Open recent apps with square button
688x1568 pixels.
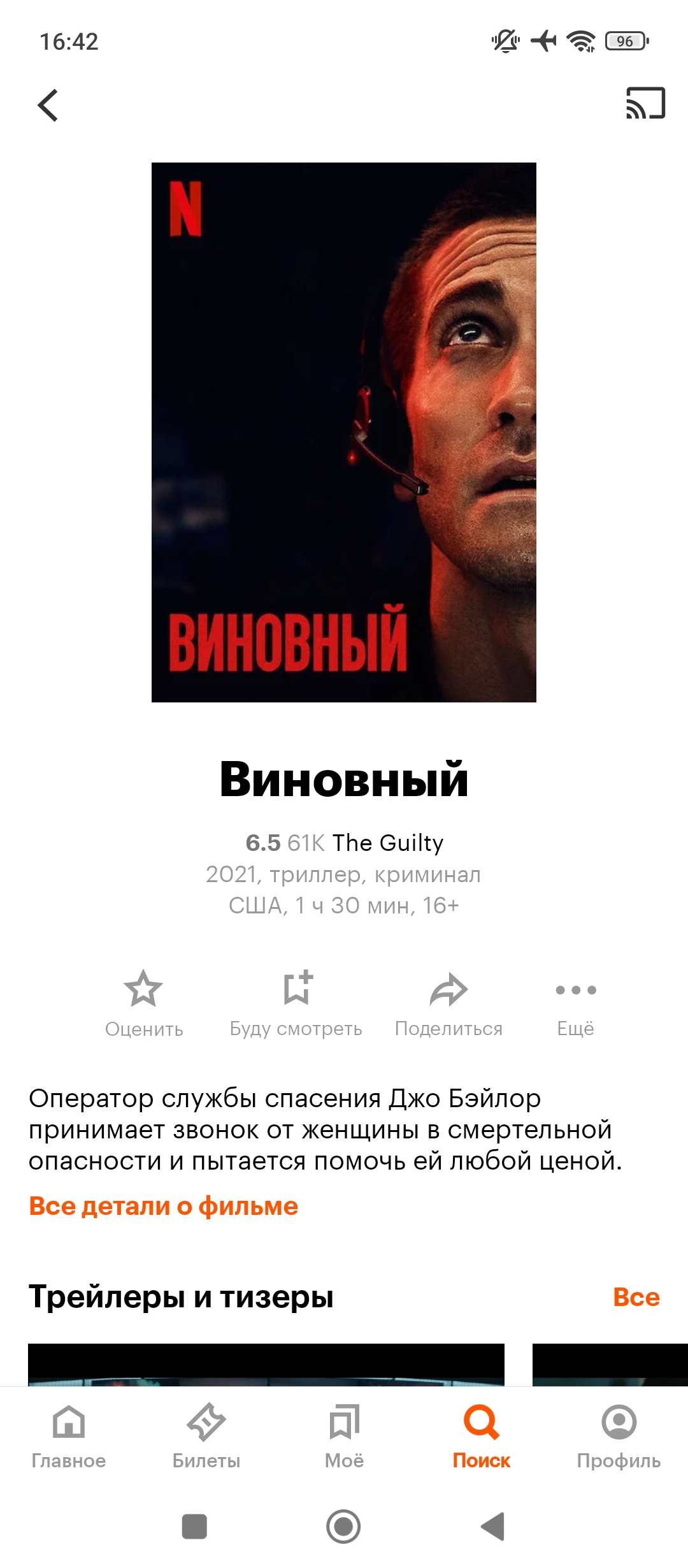194,1527
